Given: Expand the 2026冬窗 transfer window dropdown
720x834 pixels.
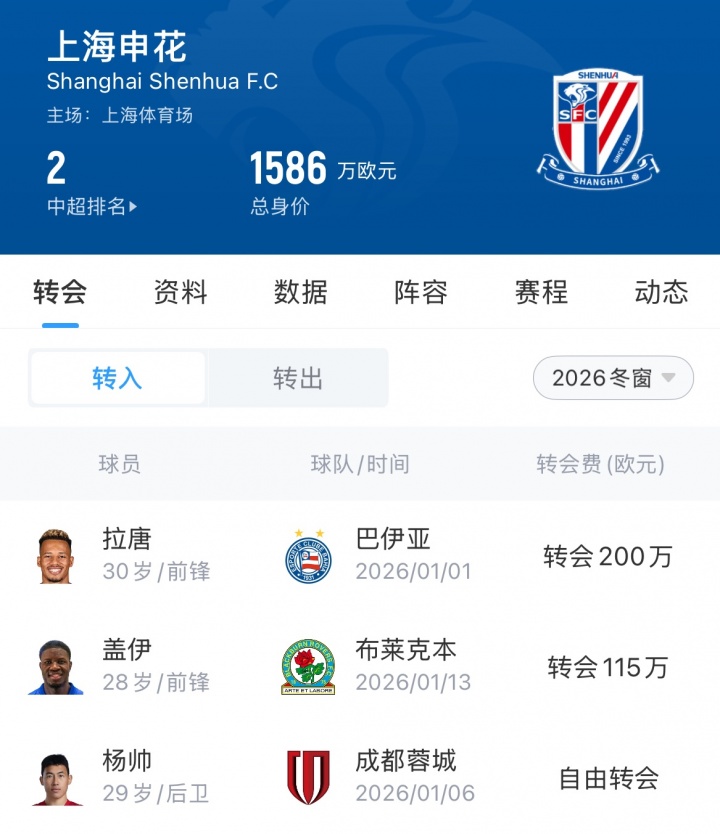Looking at the screenshot, I should [613, 378].
